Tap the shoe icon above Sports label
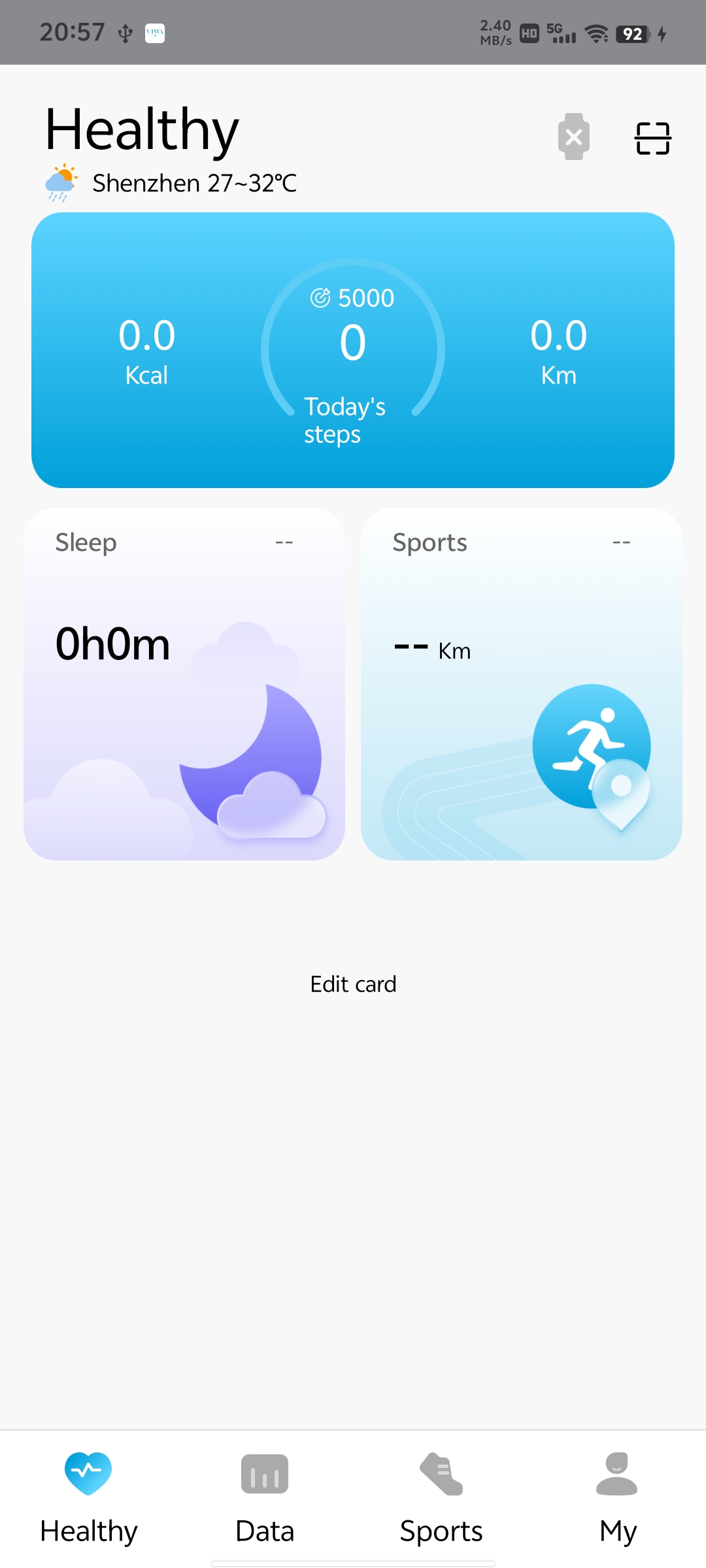706x1568 pixels. pos(440,1474)
